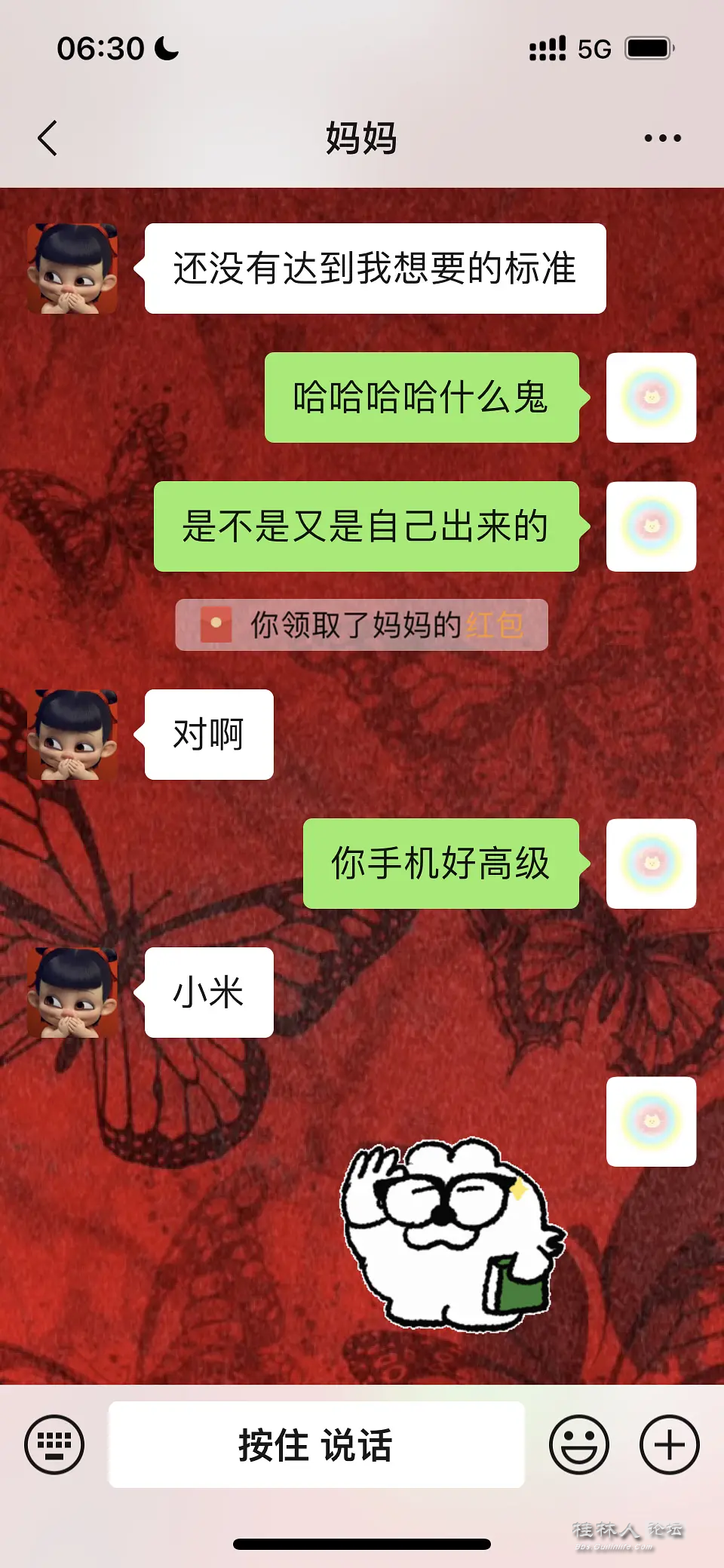Go back from the 妈妈 chat
The image size is (724, 1568).
click(x=48, y=138)
